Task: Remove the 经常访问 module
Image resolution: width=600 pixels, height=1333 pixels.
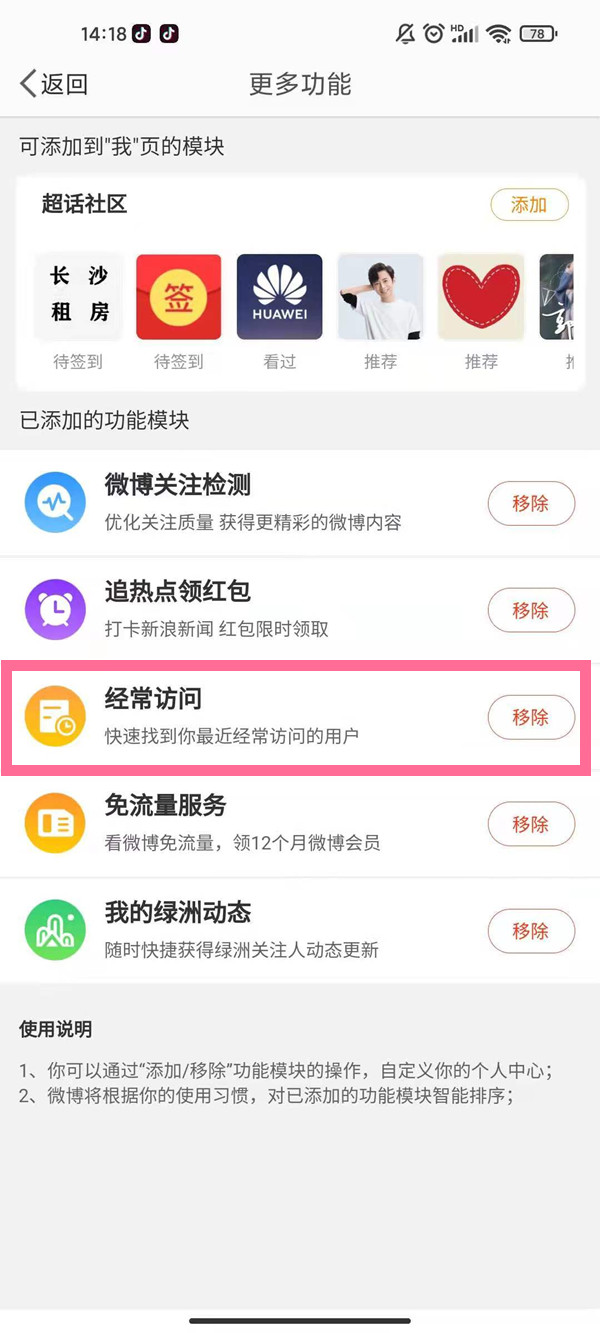Action: [x=531, y=717]
